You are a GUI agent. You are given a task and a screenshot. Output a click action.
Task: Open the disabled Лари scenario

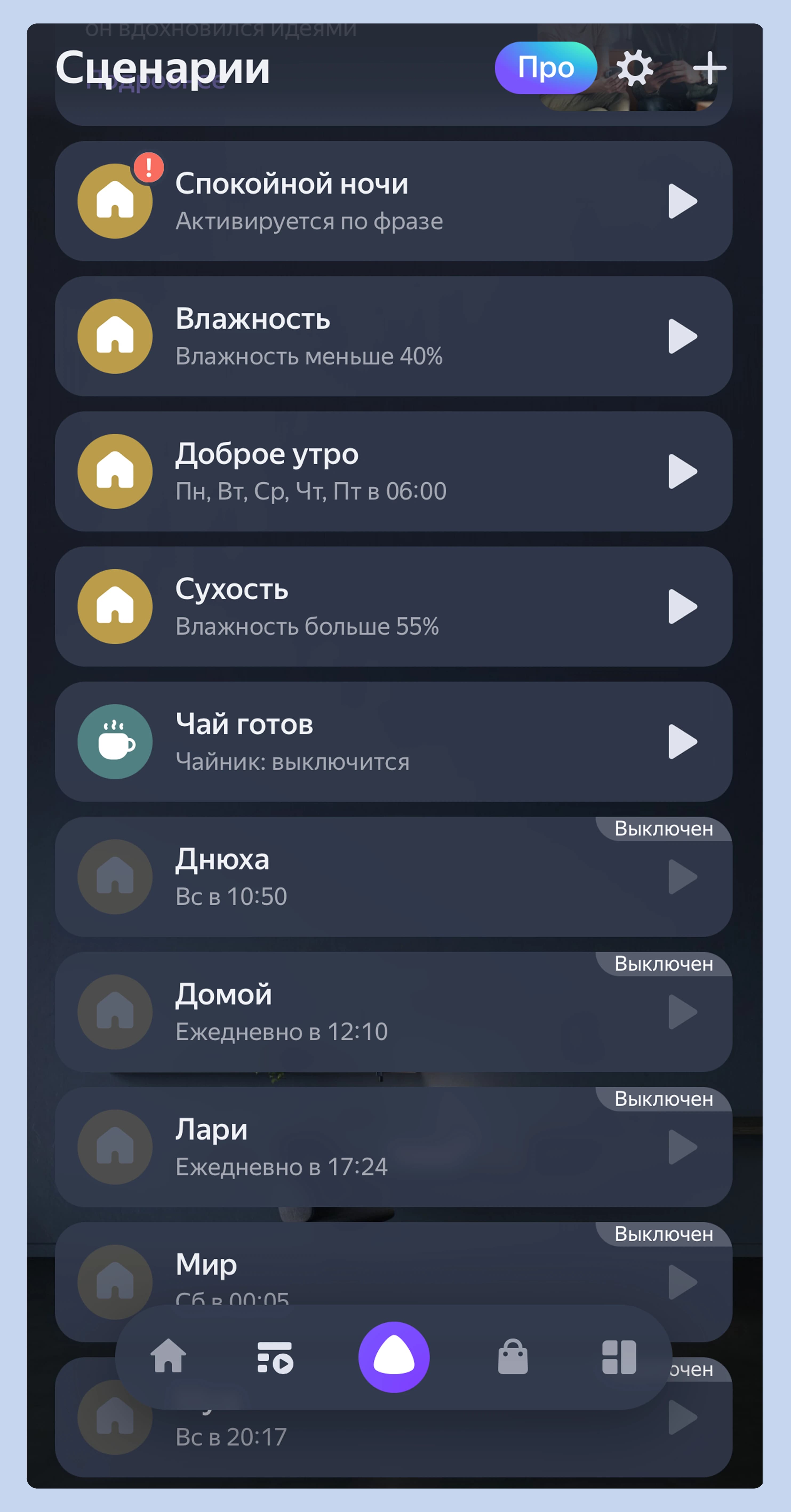point(352,1147)
